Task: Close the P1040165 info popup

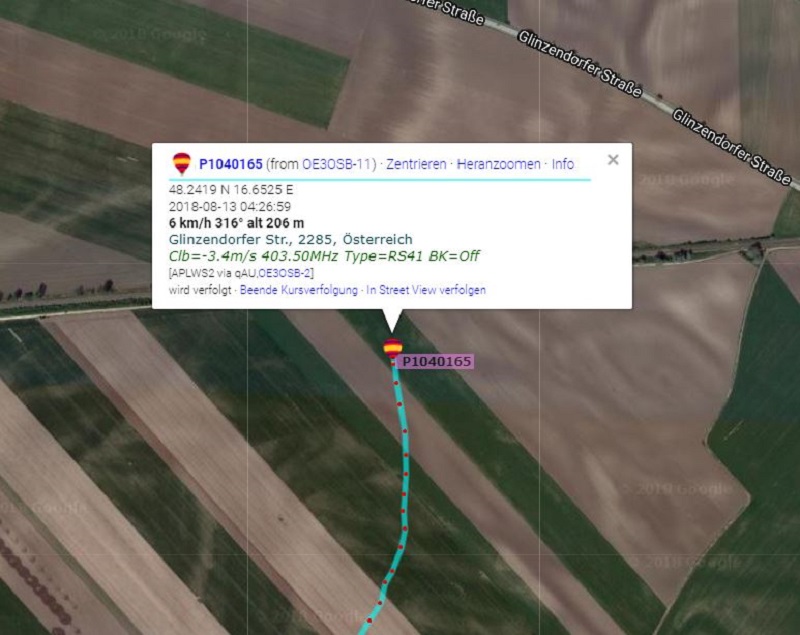Action: tap(613, 159)
